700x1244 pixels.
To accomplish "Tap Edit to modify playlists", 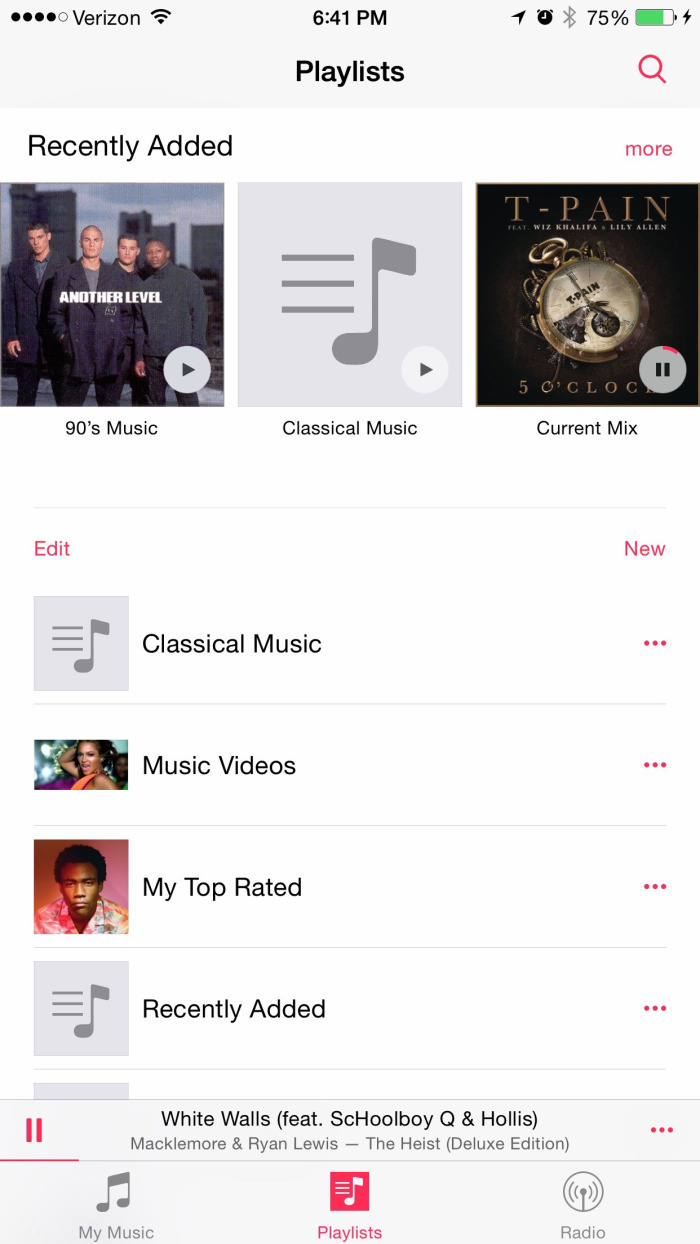I will coord(52,548).
